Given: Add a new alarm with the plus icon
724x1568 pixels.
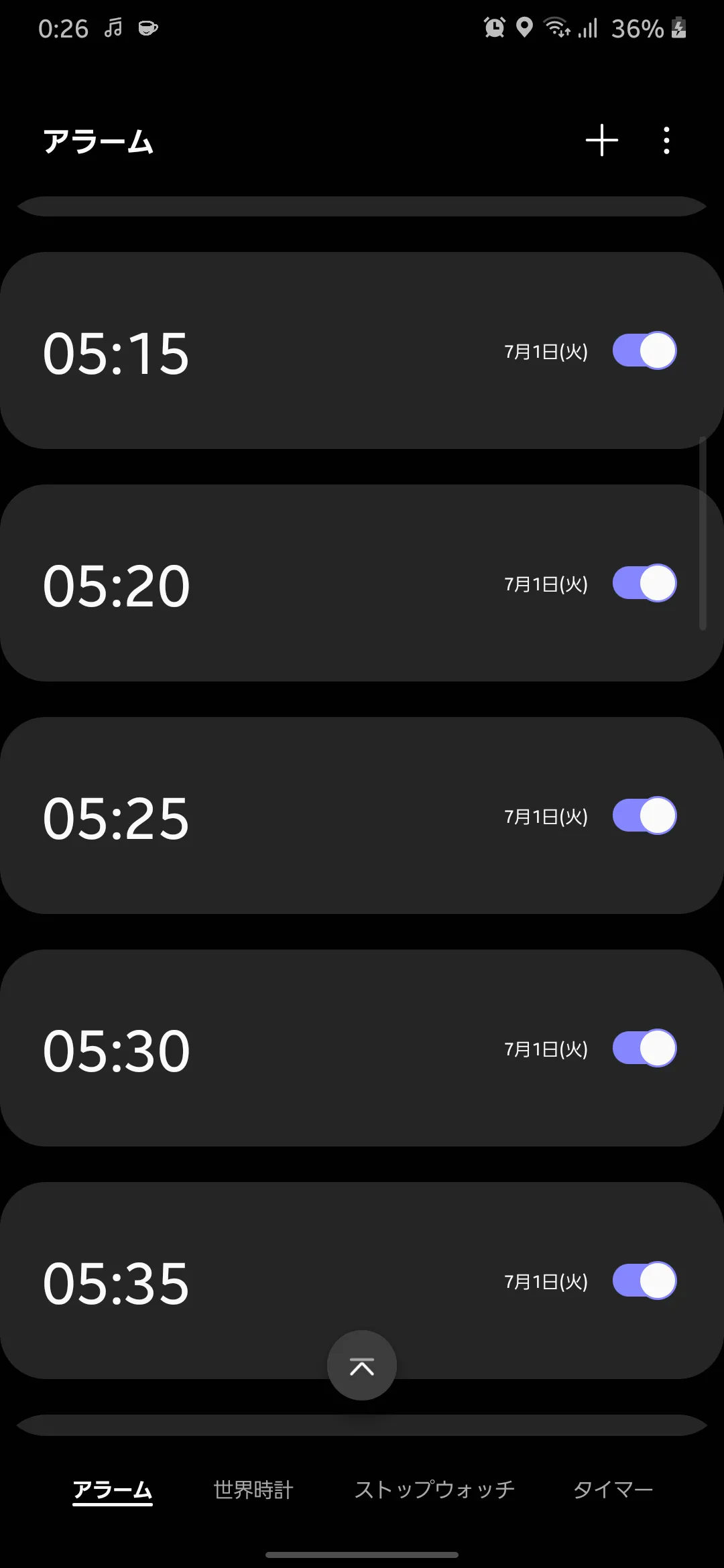Looking at the screenshot, I should coord(601,140).
